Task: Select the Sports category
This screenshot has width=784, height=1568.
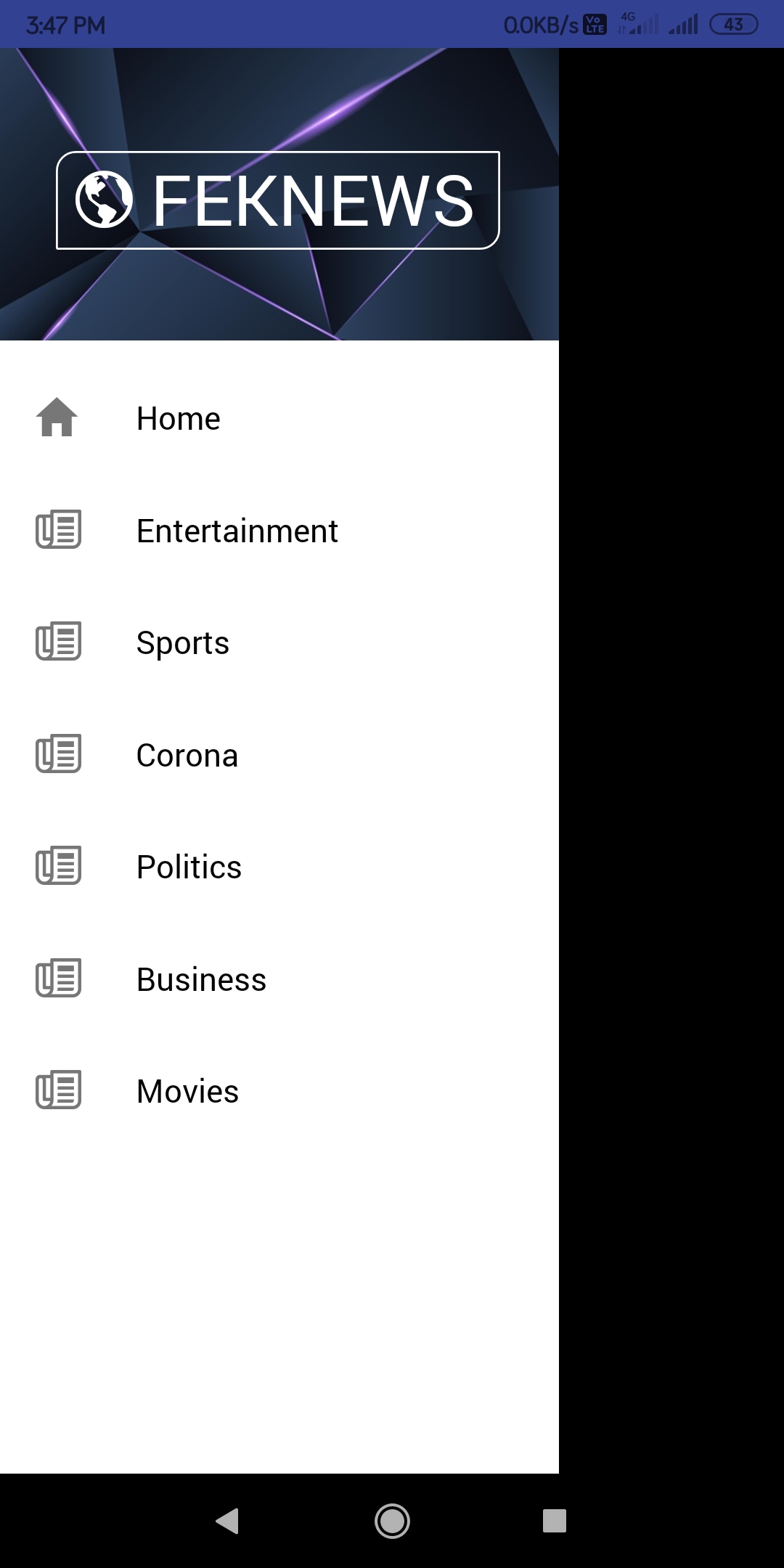Action: [183, 643]
